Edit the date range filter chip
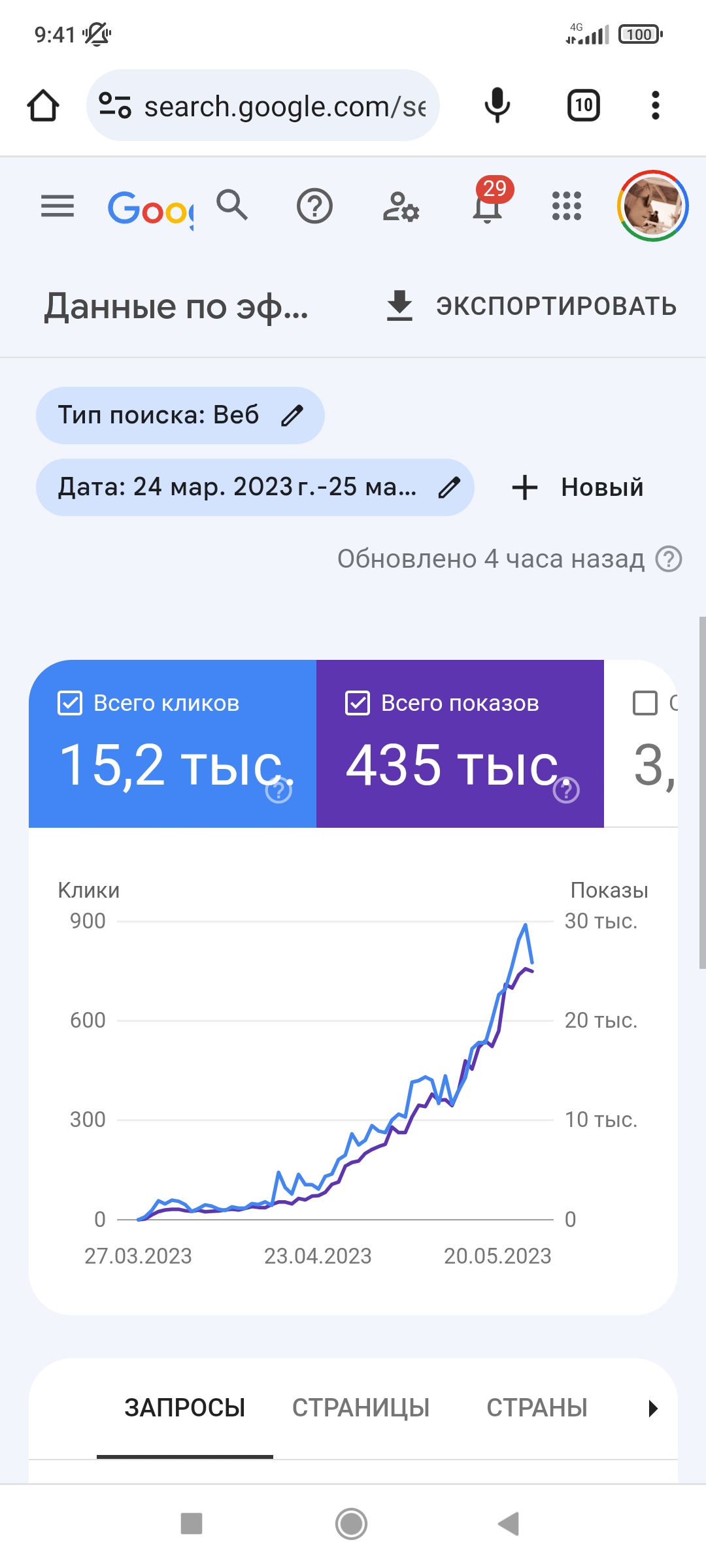Image resolution: width=706 pixels, height=1568 pixels. point(255,487)
